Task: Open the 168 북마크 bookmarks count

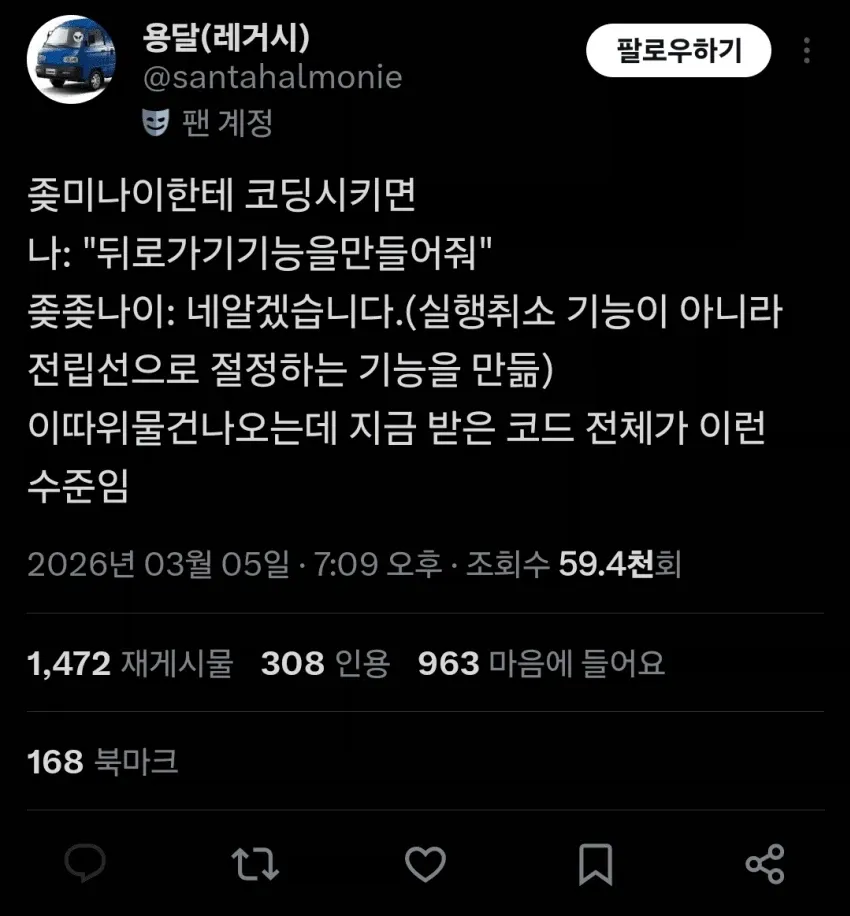Action: coord(105,761)
